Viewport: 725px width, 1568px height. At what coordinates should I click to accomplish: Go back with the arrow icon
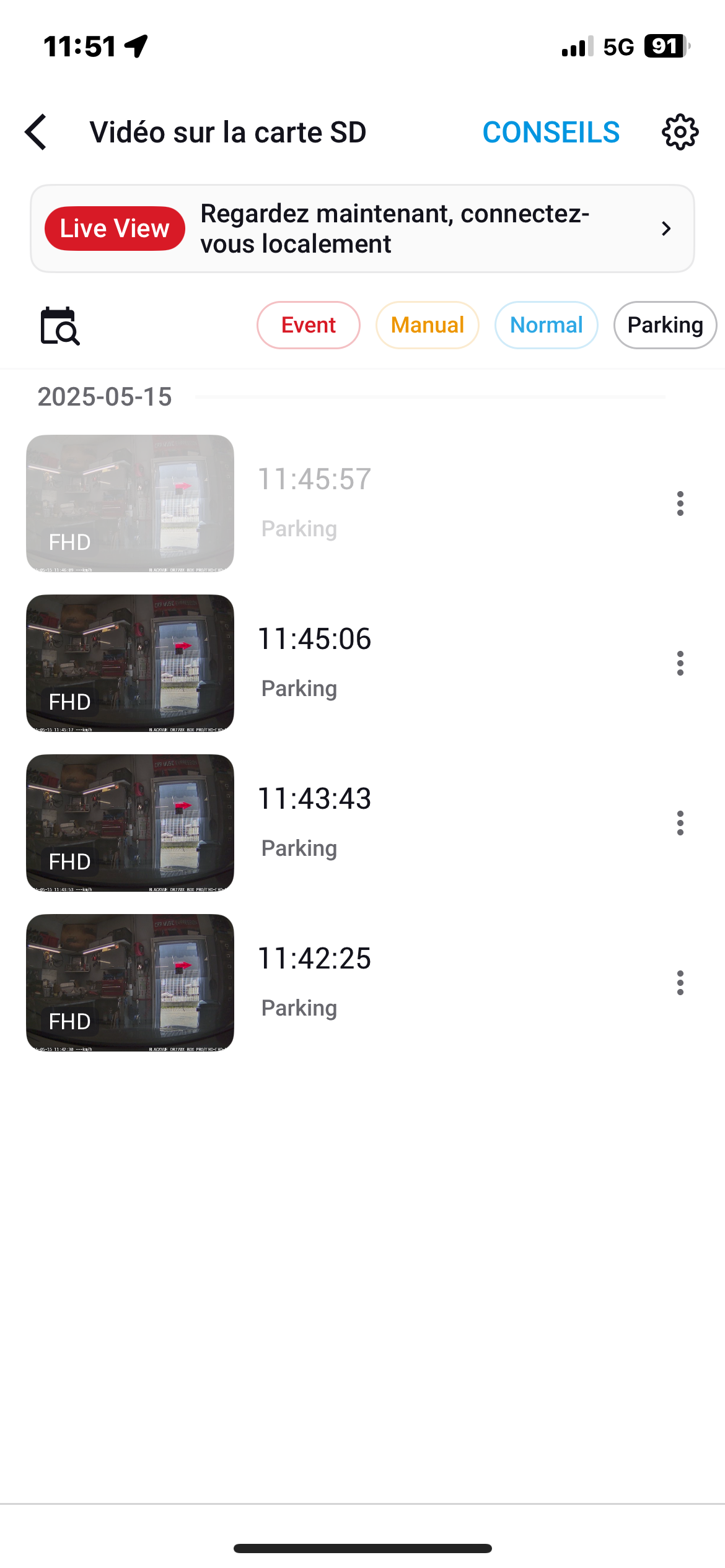(36, 132)
